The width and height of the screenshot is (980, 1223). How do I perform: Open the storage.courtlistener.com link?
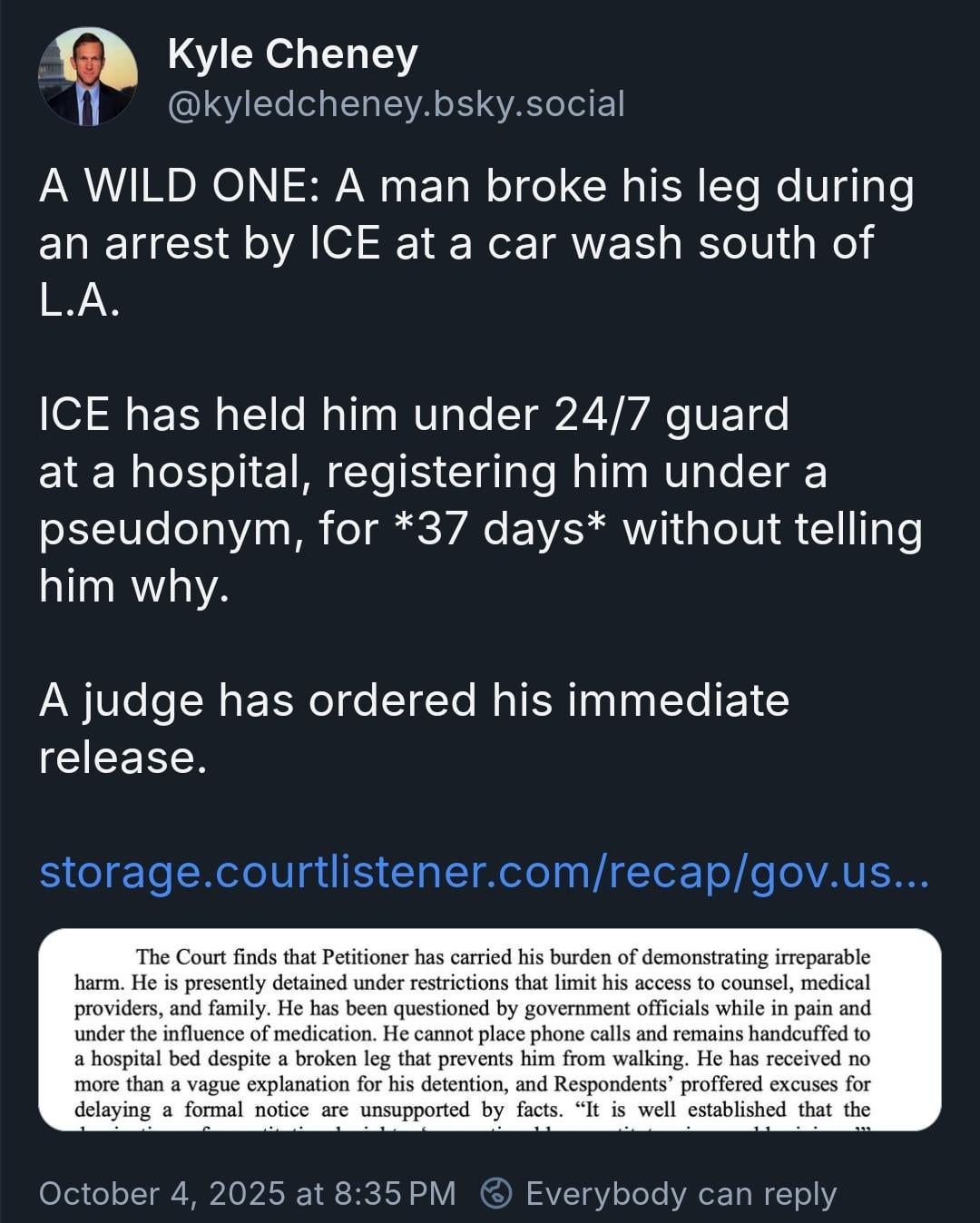pyautogui.click(x=484, y=871)
